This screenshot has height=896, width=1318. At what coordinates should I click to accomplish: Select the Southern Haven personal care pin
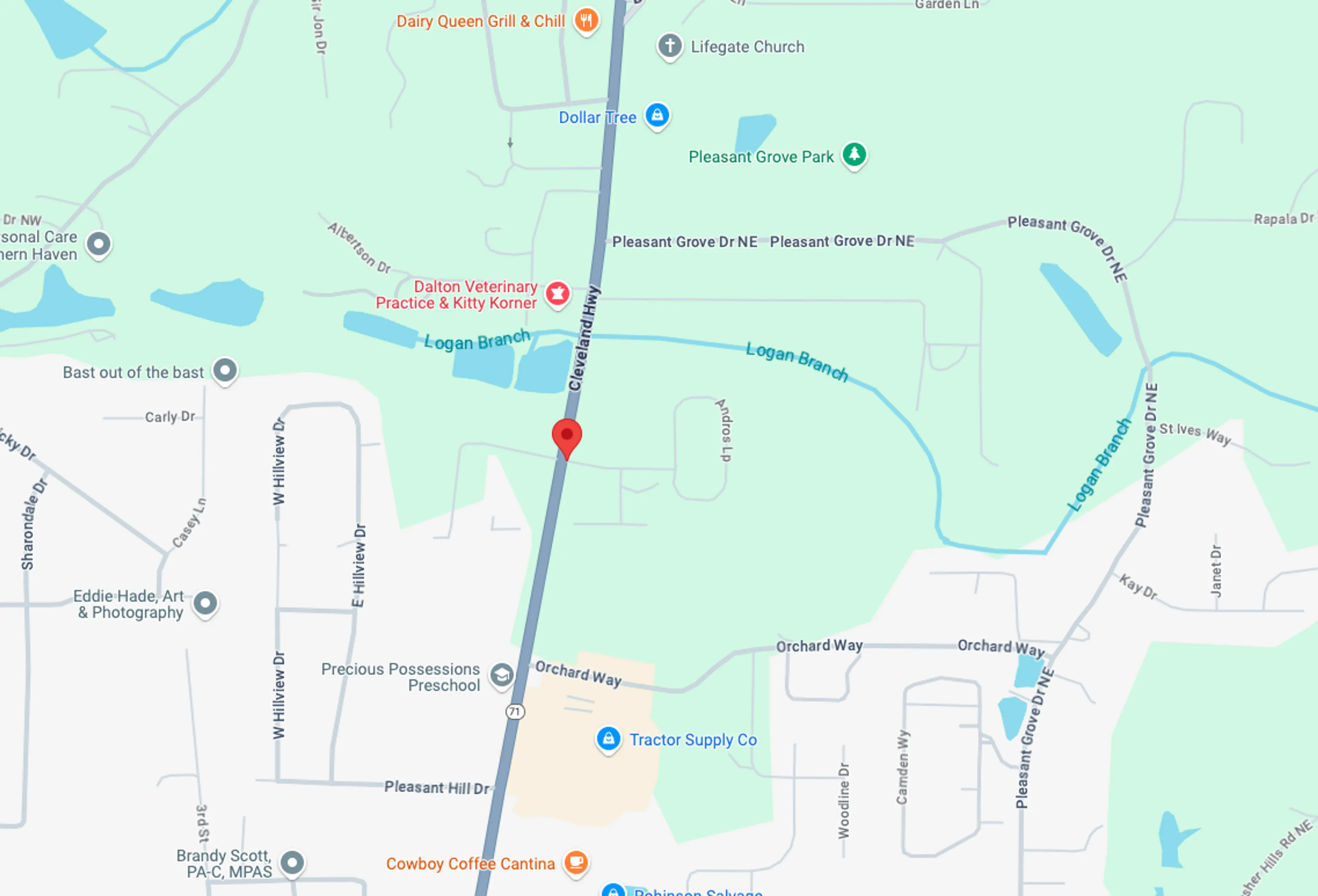pyautogui.click(x=99, y=244)
